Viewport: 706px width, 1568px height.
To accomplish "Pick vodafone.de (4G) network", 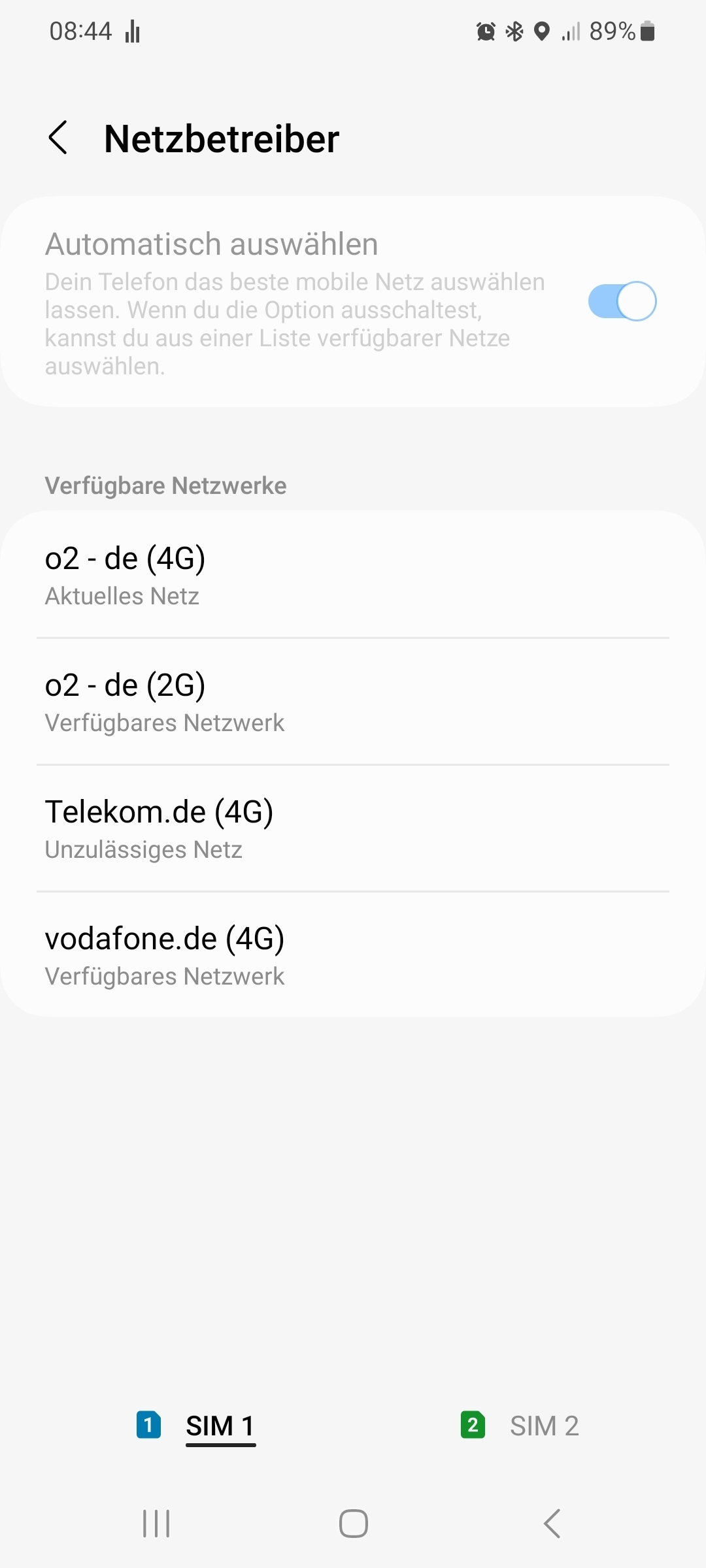I will [353, 955].
